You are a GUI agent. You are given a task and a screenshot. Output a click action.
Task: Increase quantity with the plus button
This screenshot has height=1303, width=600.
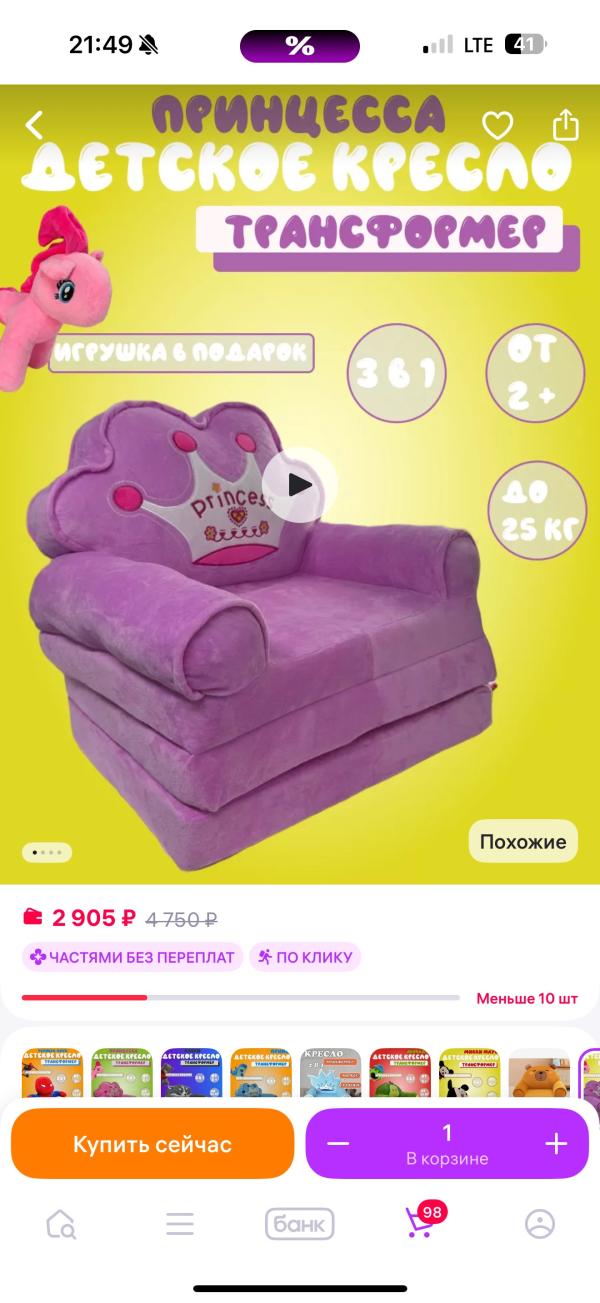[x=556, y=1144]
